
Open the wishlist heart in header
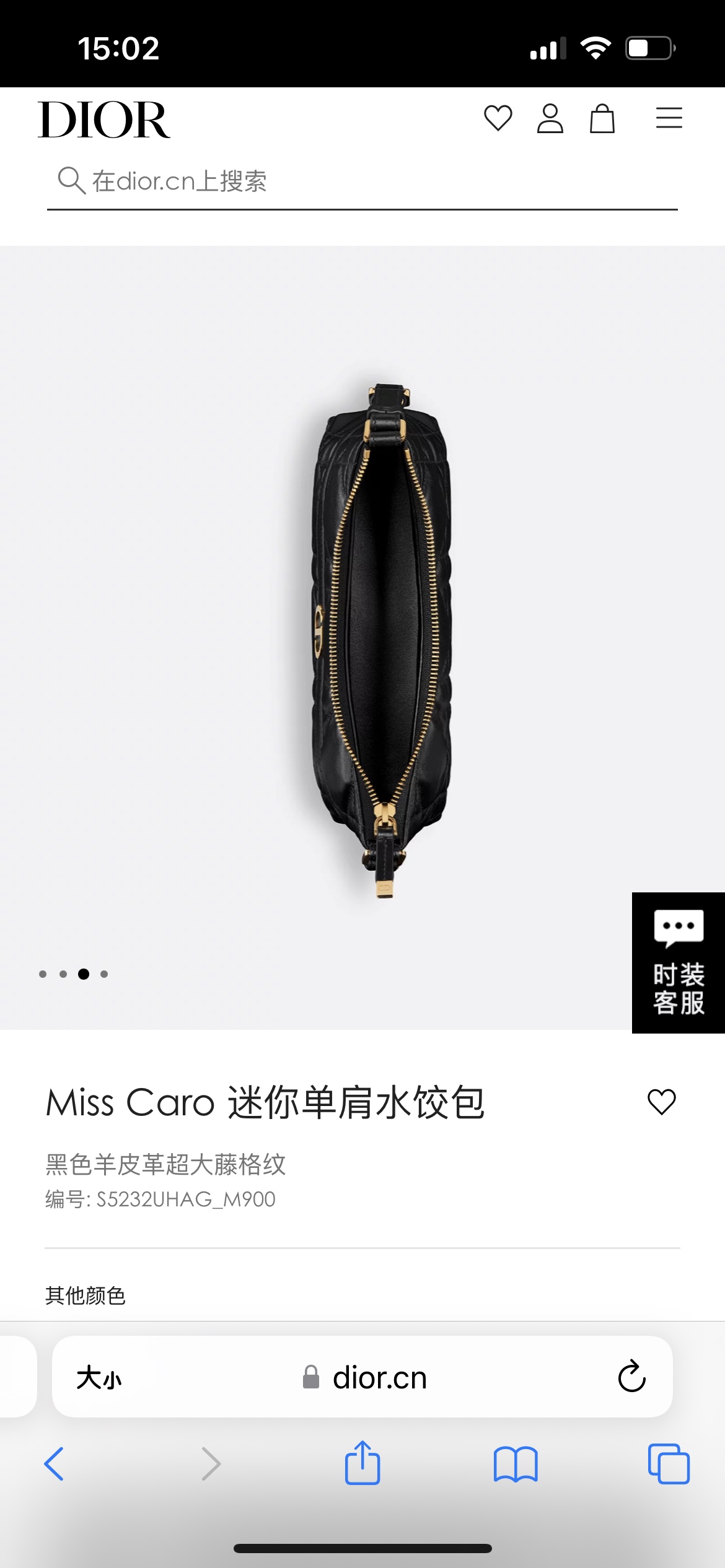click(498, 118)
